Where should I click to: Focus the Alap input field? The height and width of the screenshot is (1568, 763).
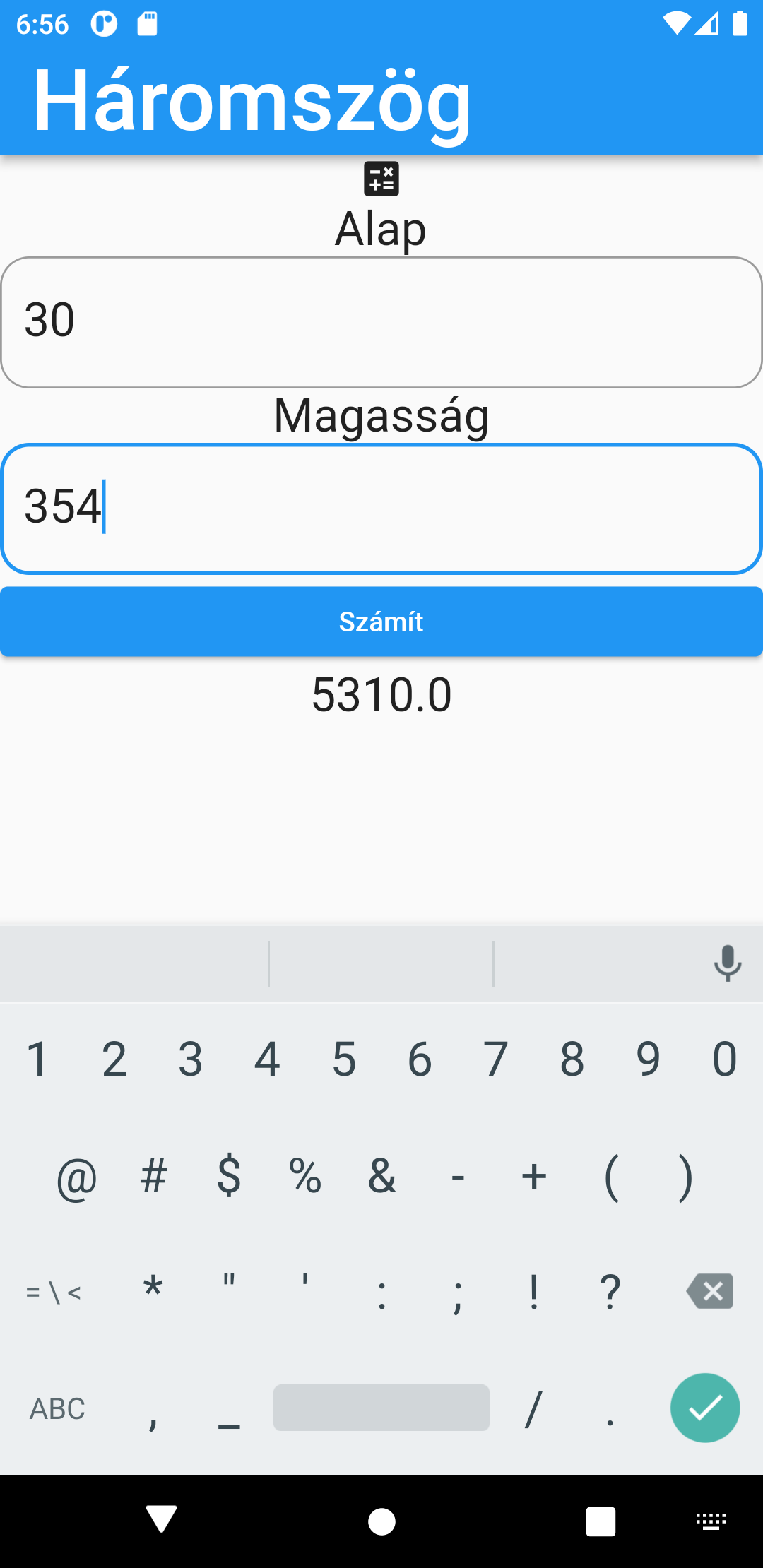pos(381,322)
